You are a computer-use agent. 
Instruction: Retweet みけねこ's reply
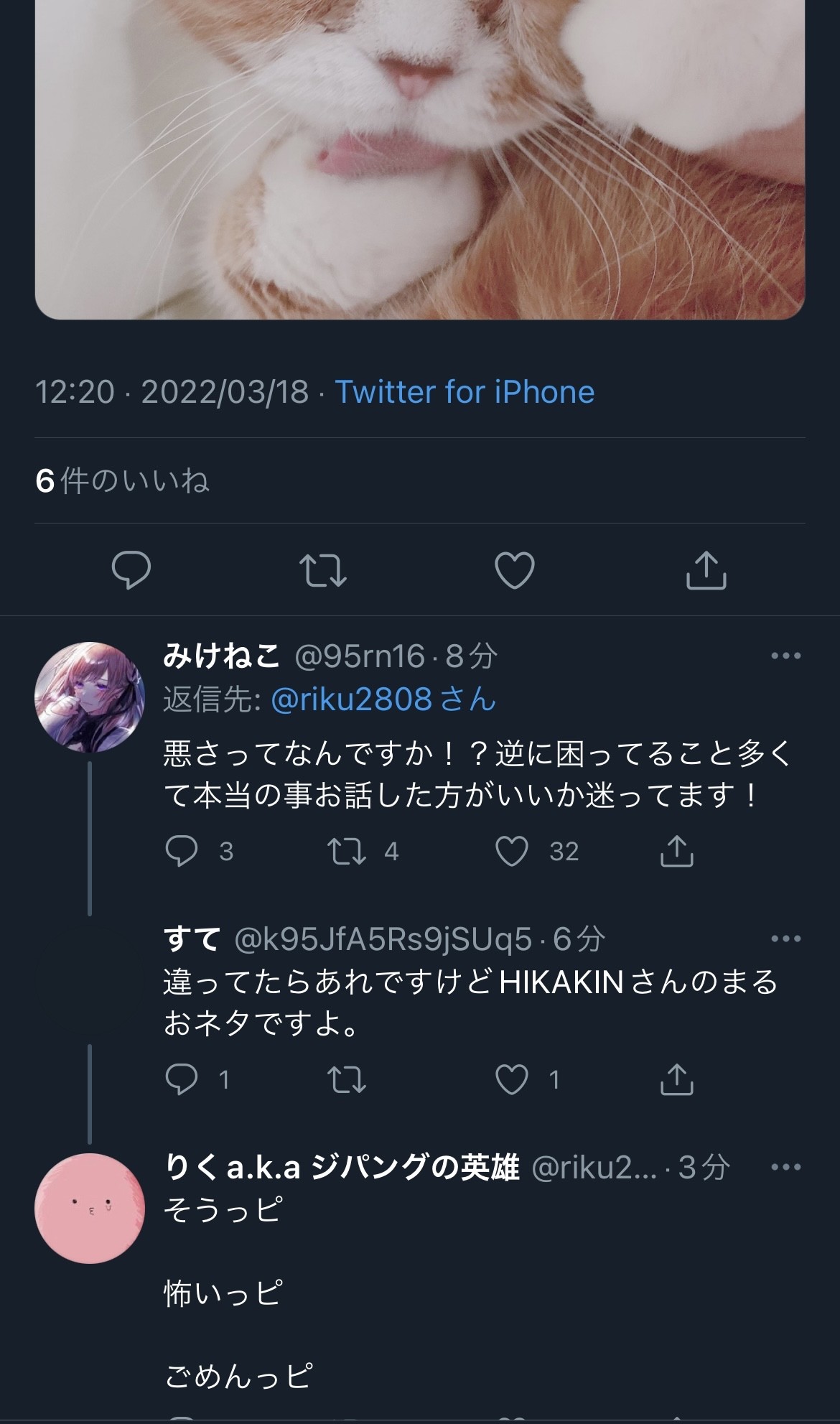(x=347, y=851)
